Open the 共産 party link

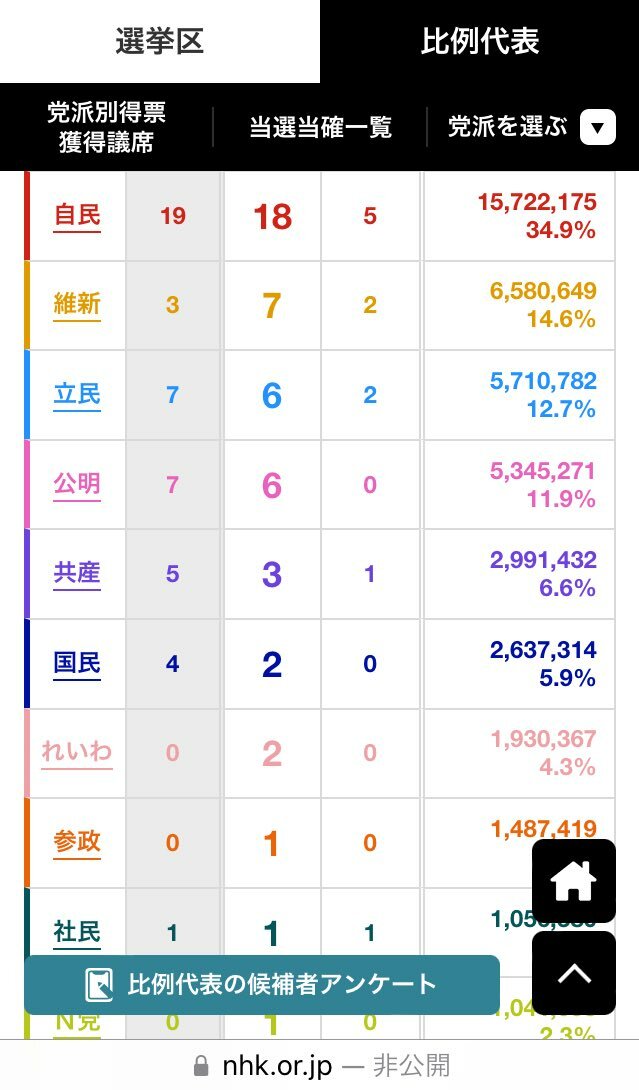(77, 574)
